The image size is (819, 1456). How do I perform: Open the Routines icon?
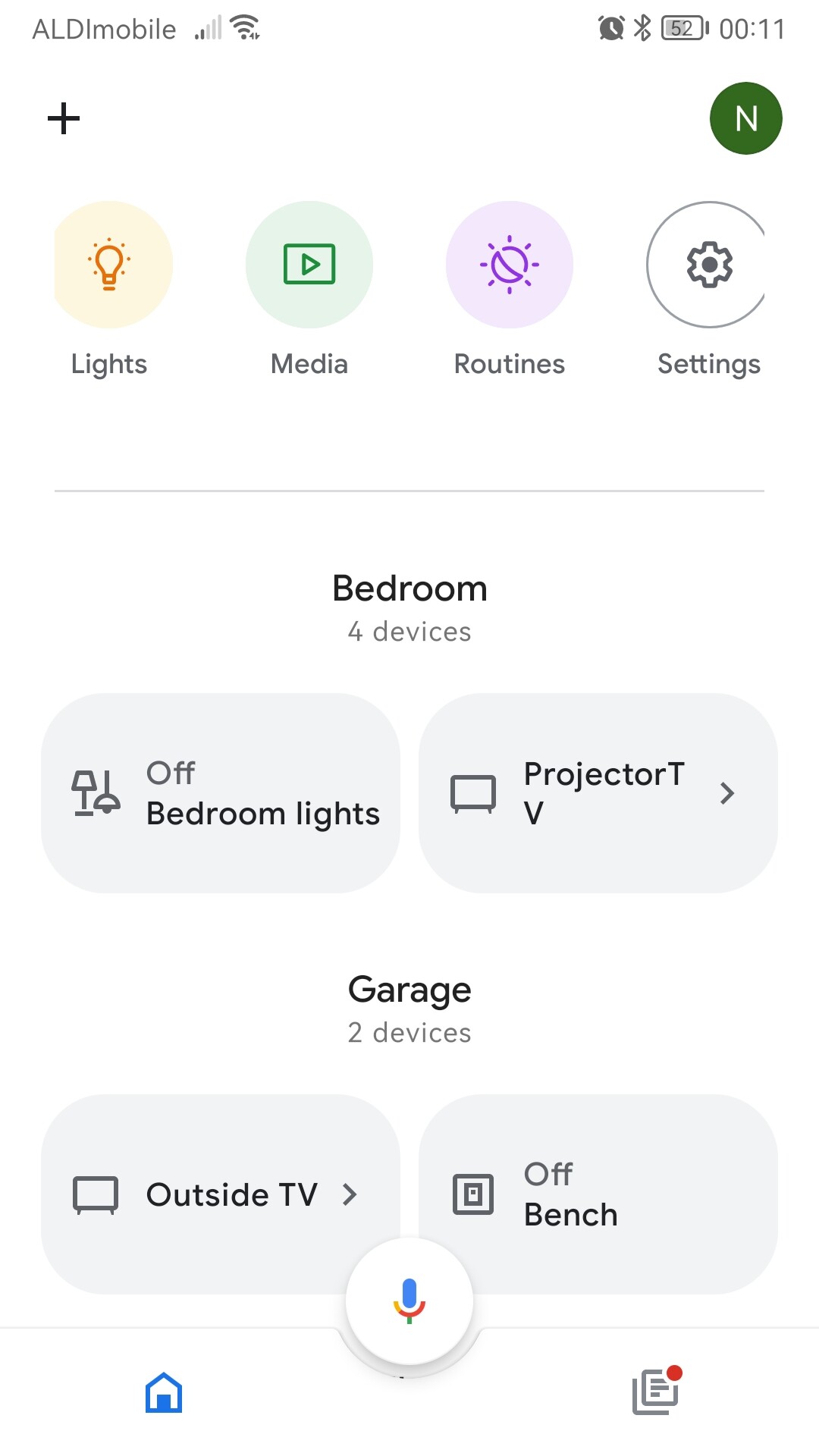[510, 263]
